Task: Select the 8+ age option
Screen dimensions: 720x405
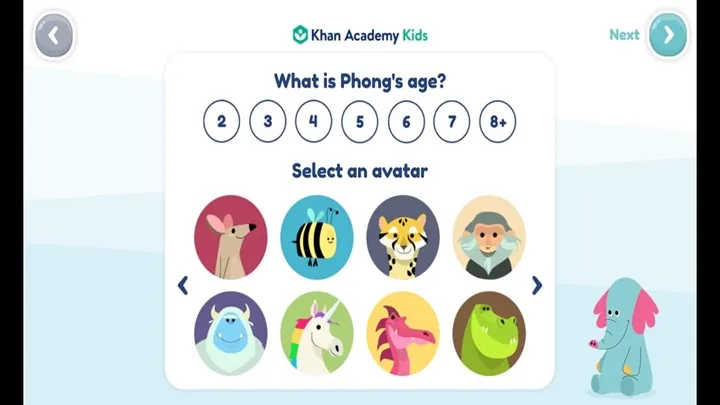Action: [498, 122]
